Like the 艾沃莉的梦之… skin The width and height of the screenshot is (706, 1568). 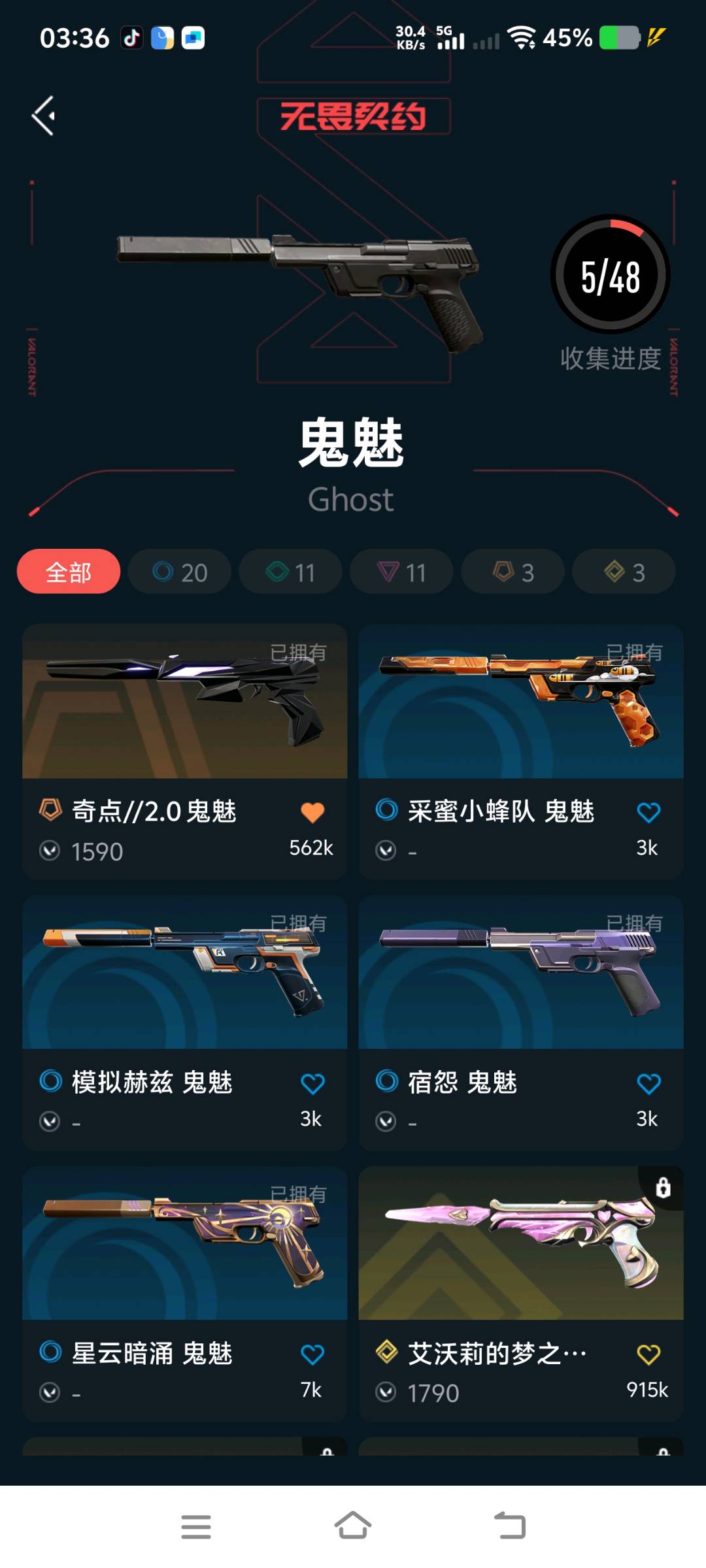click(x=648, y=1355)
